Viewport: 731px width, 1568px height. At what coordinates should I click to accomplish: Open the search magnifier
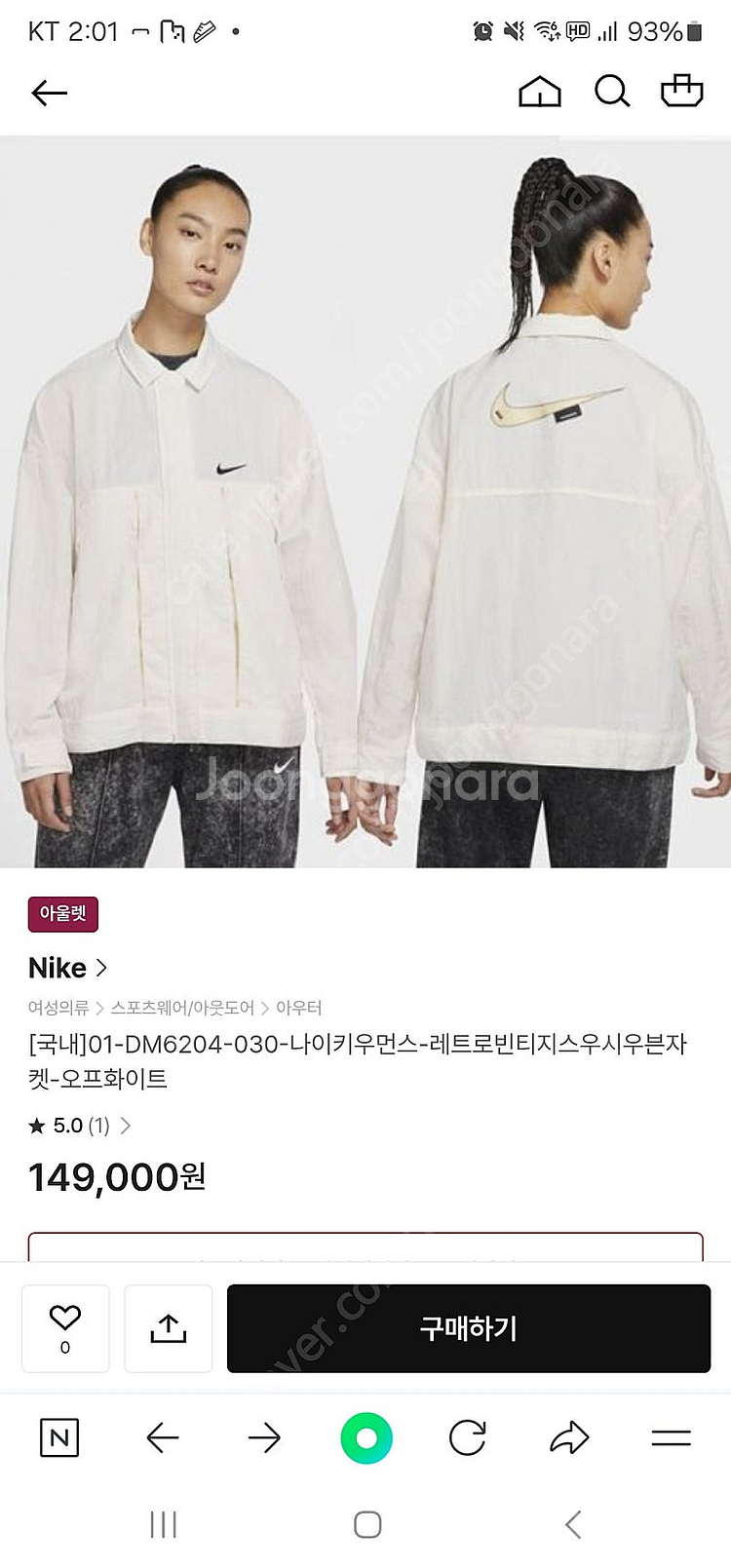[x=612, y=92]
